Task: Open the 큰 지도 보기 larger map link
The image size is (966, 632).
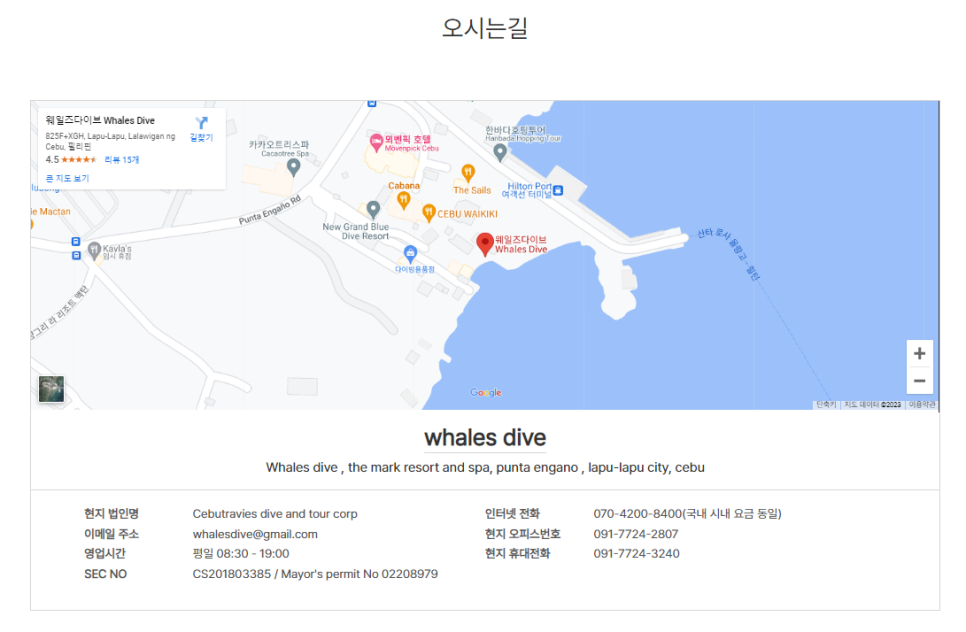Action: (x=67, y=178)
